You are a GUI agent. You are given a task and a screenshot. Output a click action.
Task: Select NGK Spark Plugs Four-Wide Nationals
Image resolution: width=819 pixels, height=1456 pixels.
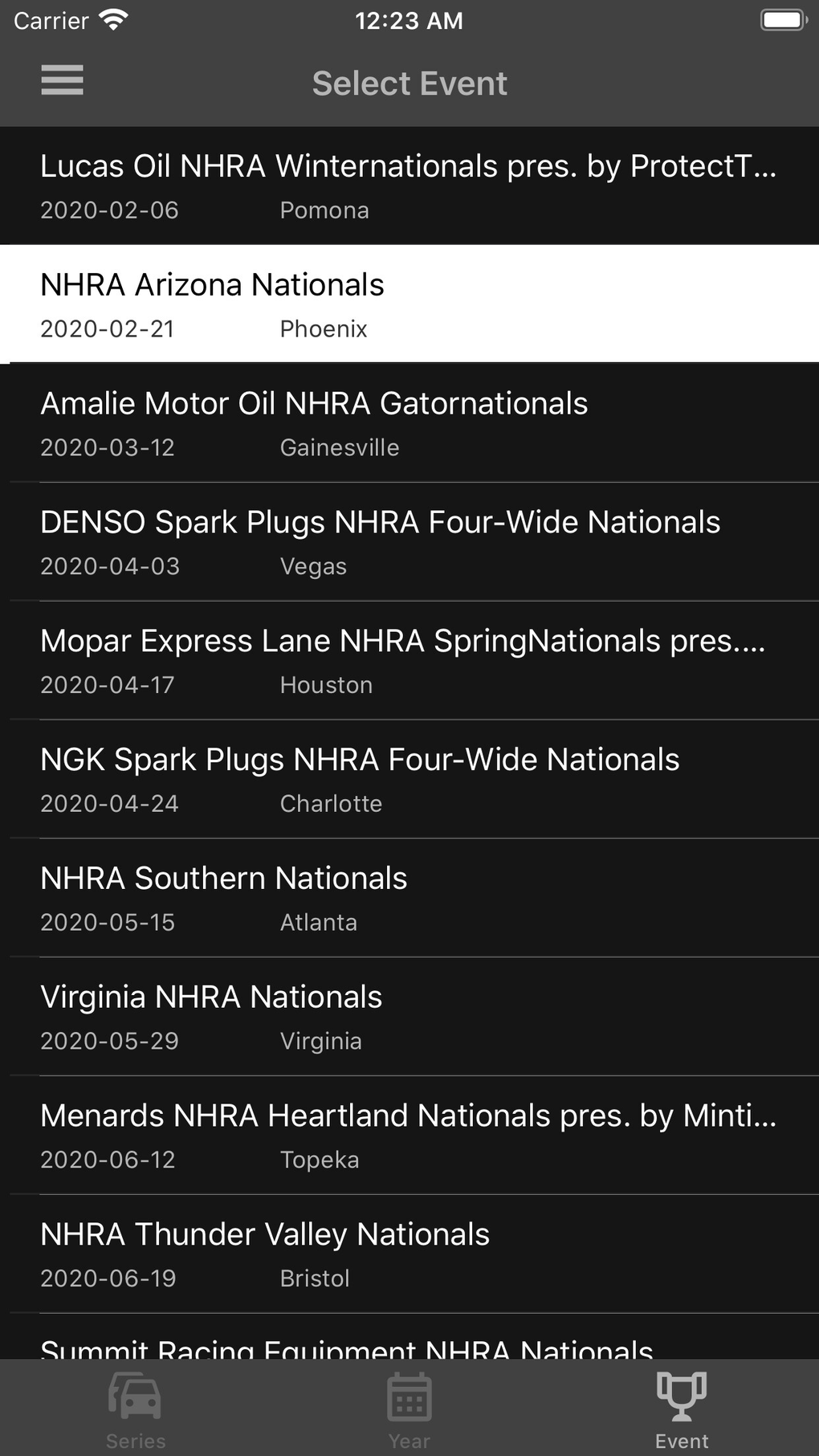[x=409, y=780]
